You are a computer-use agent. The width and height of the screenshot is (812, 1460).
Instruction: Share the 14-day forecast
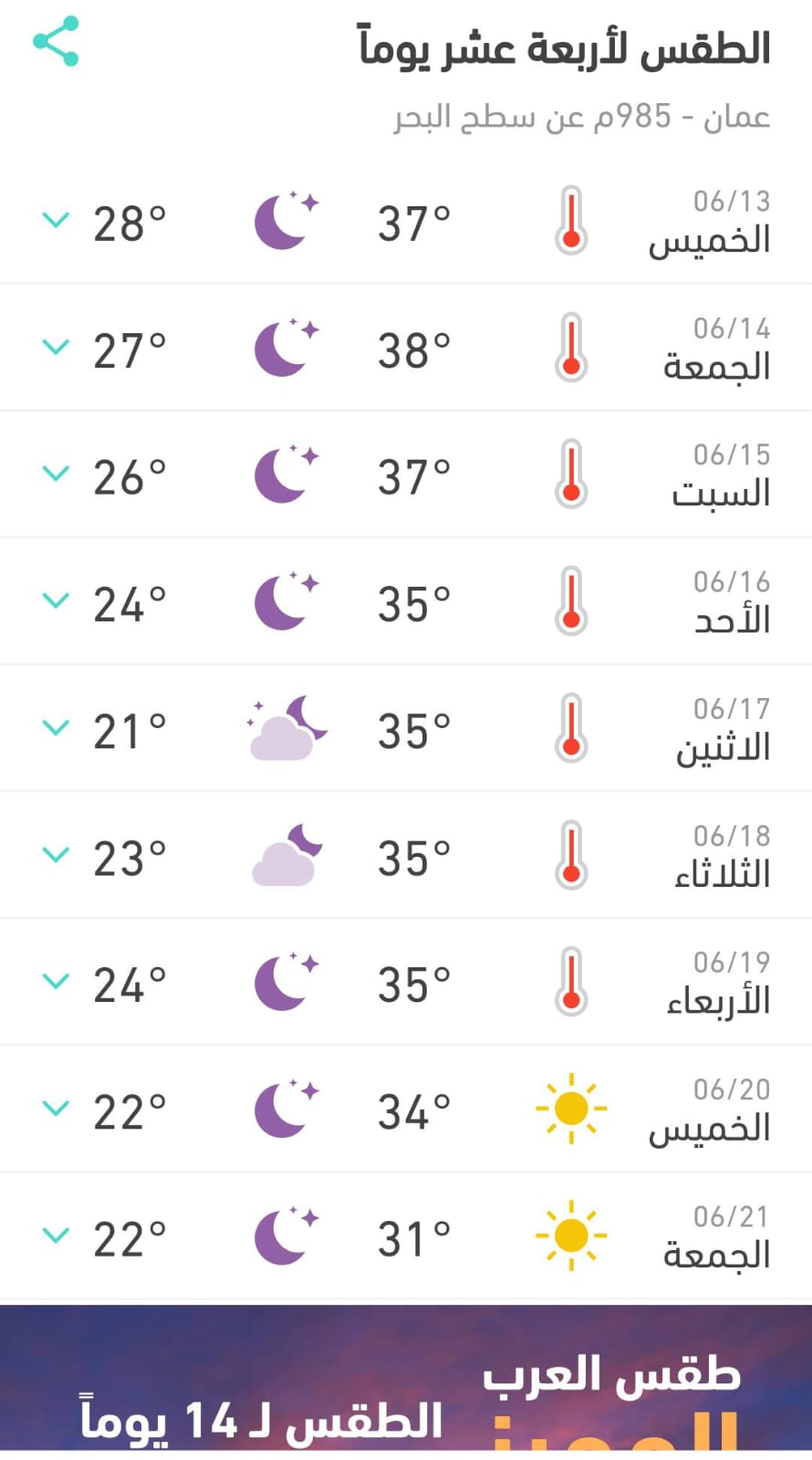point(56,41)
